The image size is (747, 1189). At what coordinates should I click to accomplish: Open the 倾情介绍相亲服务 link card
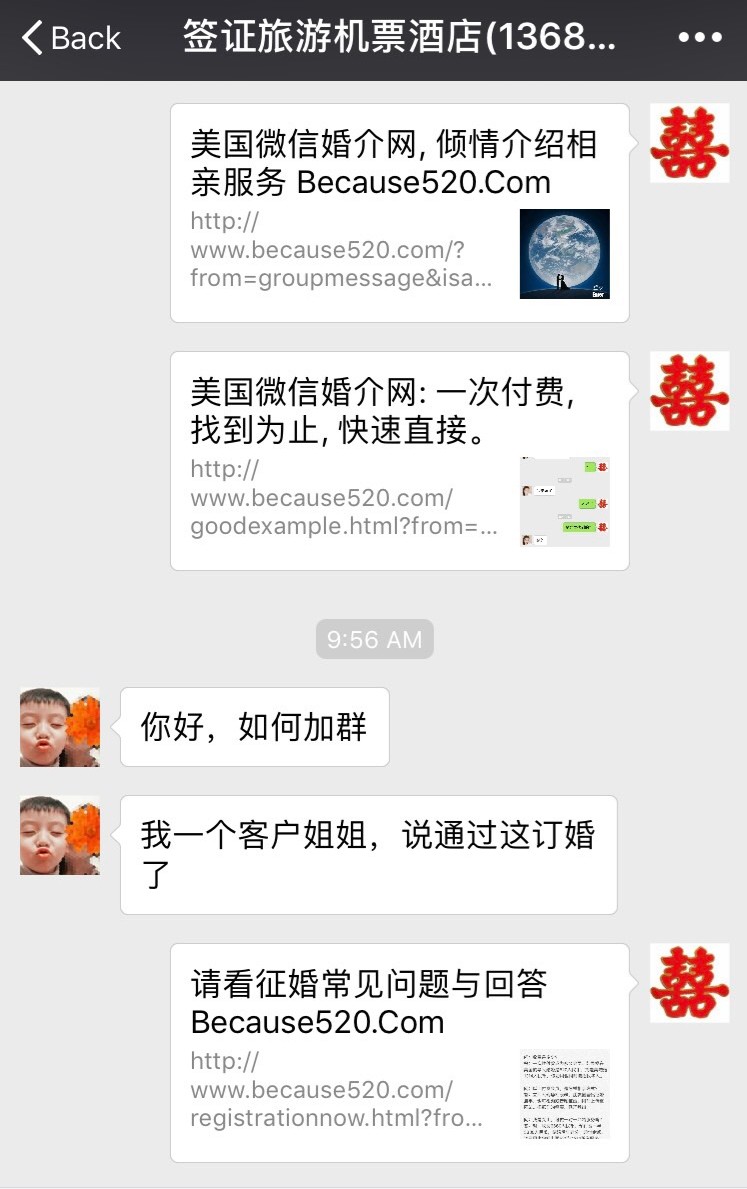(x=399, y=213)
